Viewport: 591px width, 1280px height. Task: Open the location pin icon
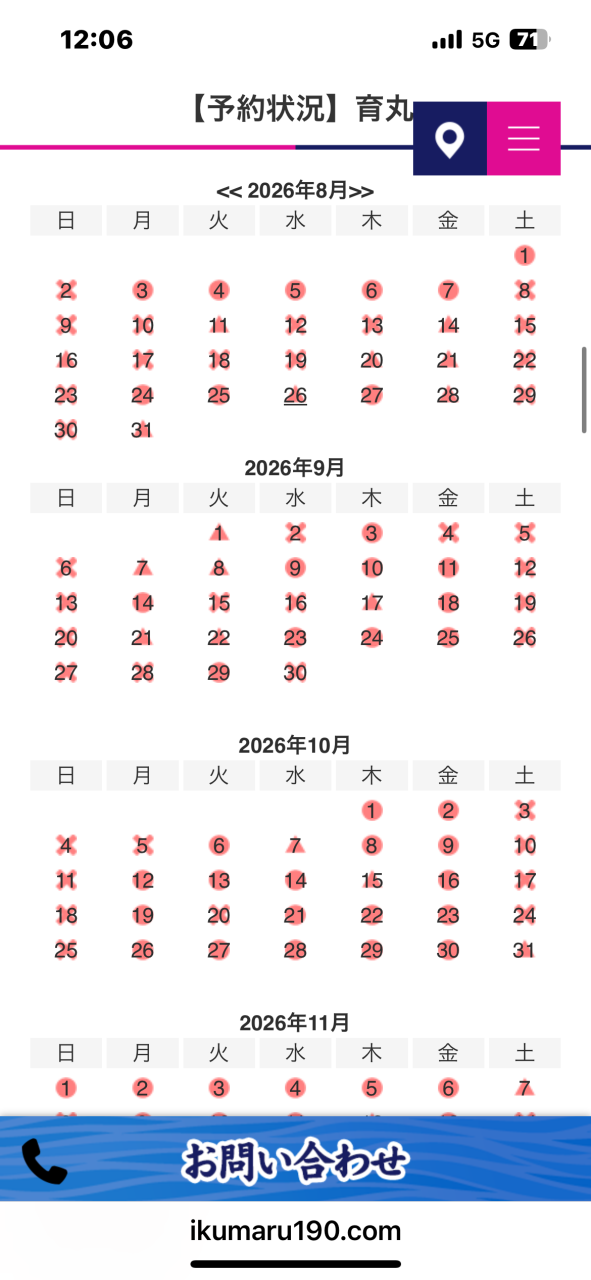pos(450,139)
